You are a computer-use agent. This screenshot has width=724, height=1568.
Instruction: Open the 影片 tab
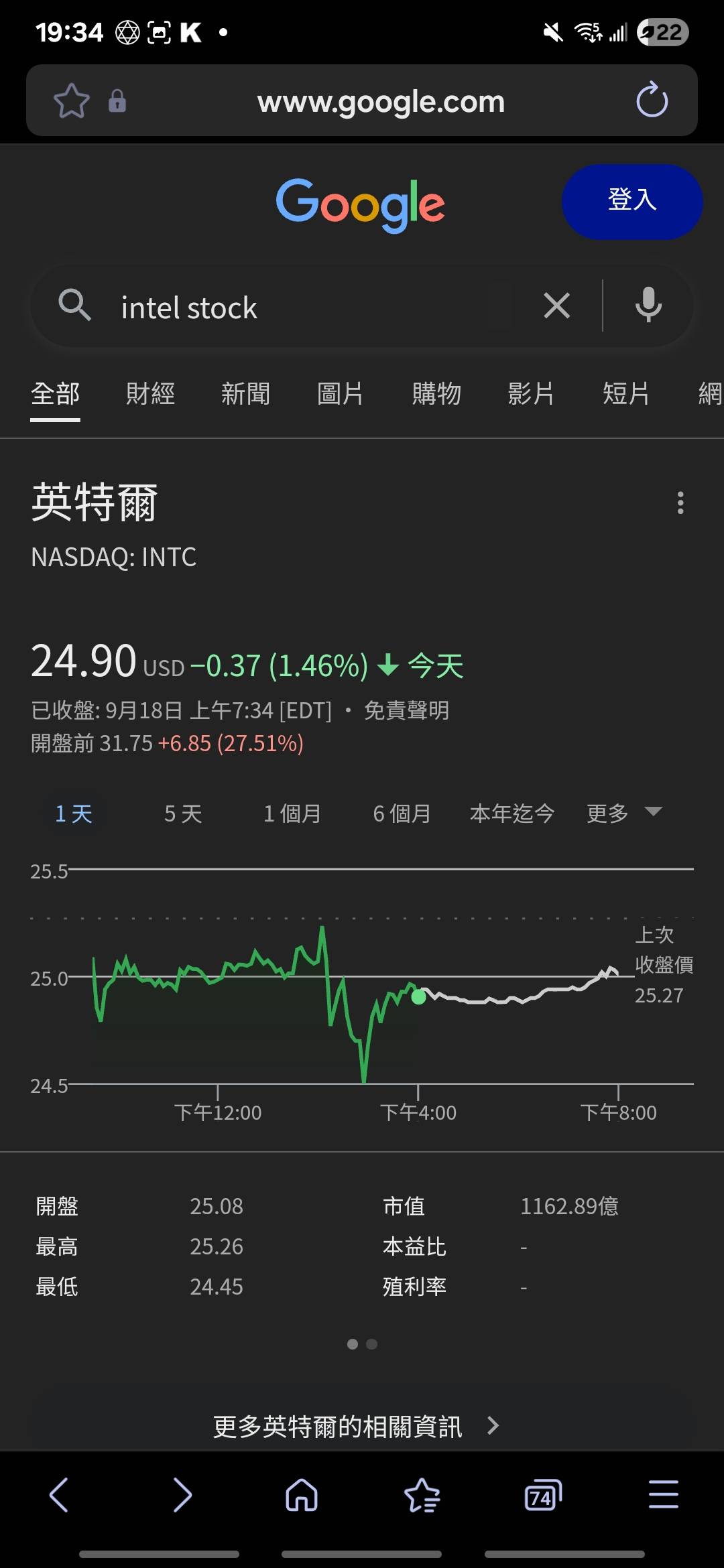[x=531, y=393]
